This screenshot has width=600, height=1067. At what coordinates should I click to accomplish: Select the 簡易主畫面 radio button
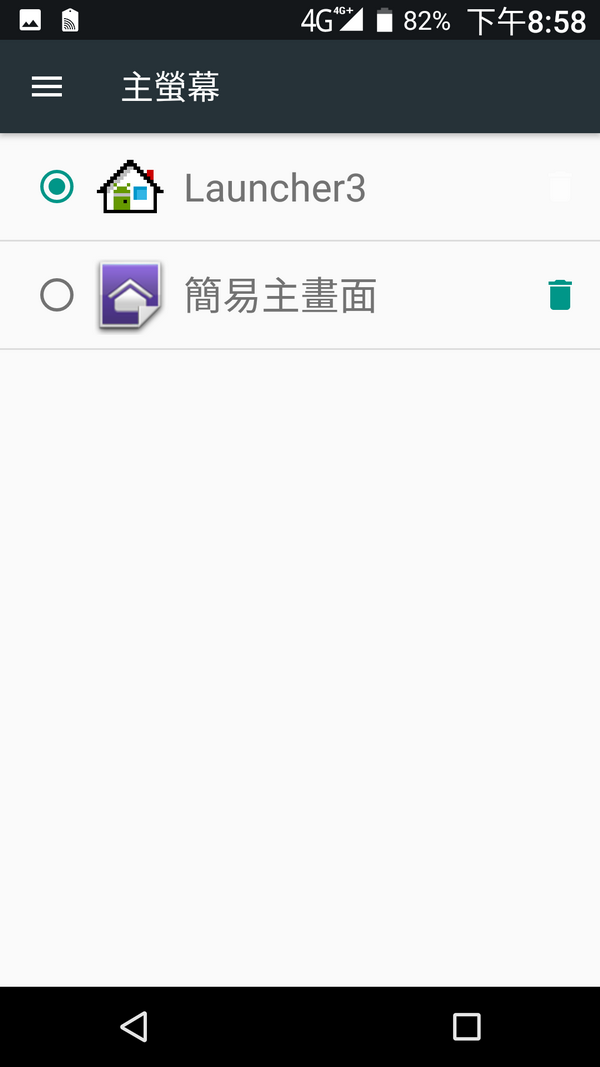[x=57, y=295]
